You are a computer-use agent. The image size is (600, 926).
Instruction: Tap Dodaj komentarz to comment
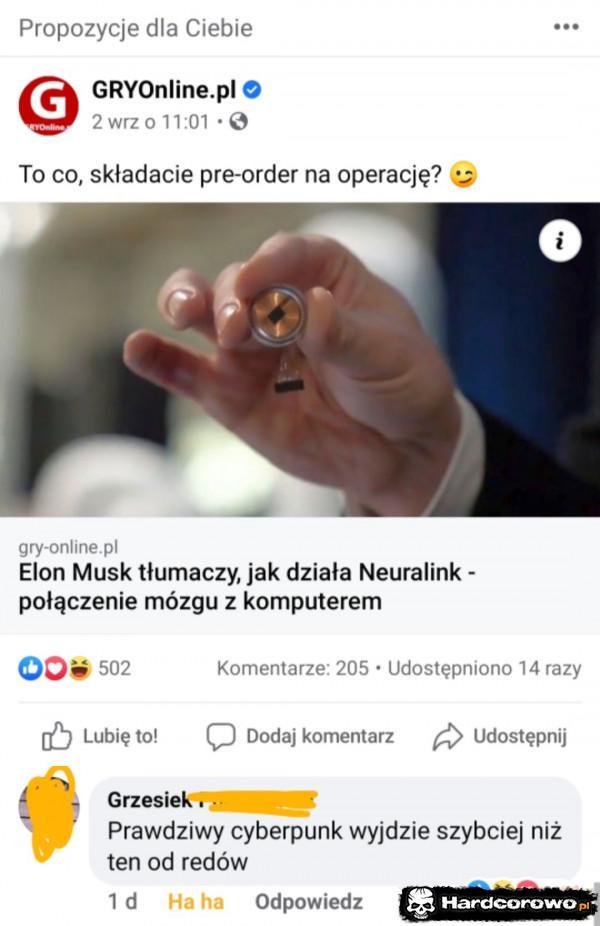pos(300,737)
